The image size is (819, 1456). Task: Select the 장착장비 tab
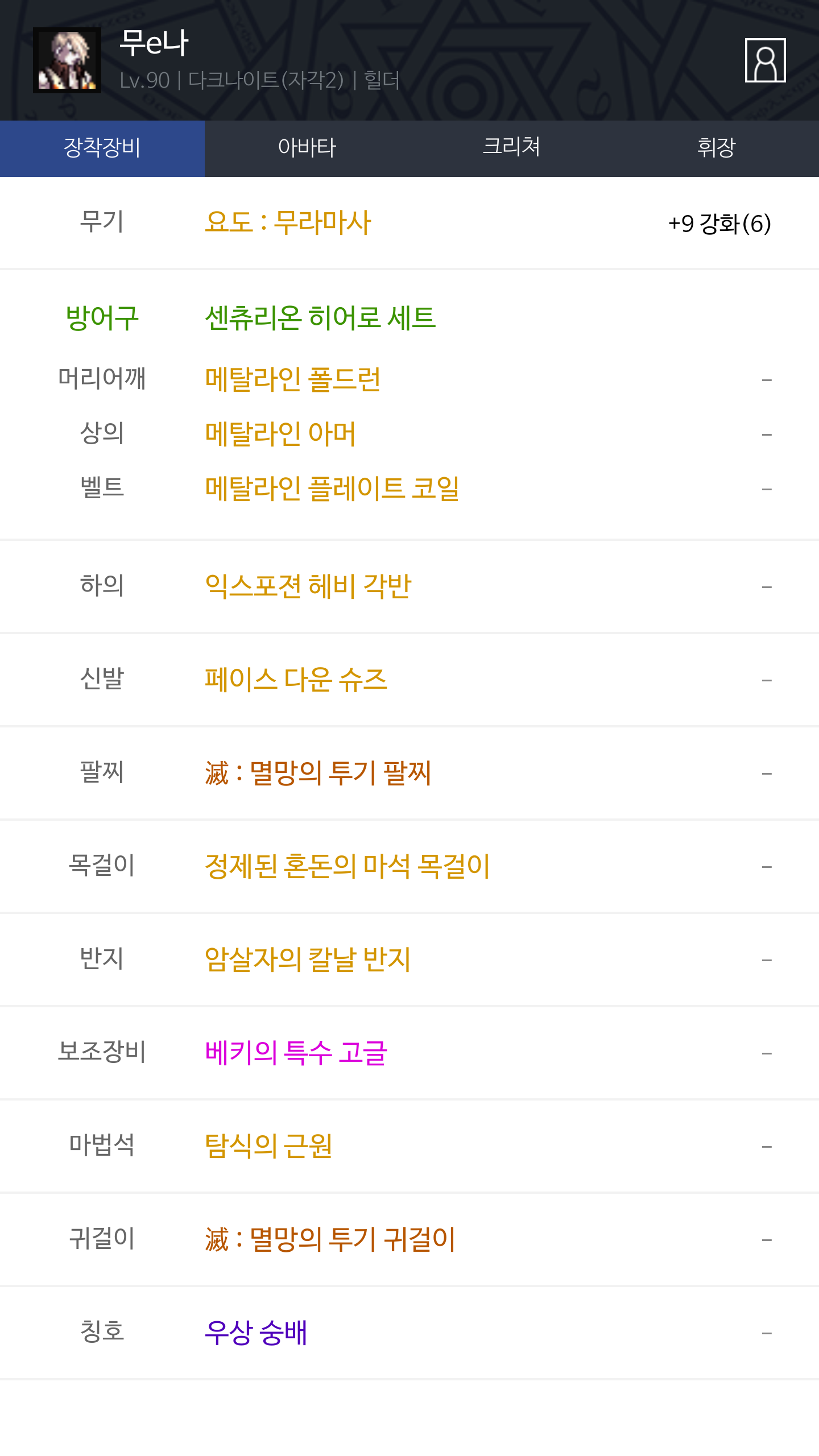pyautogui.click(x=102, y=148)
